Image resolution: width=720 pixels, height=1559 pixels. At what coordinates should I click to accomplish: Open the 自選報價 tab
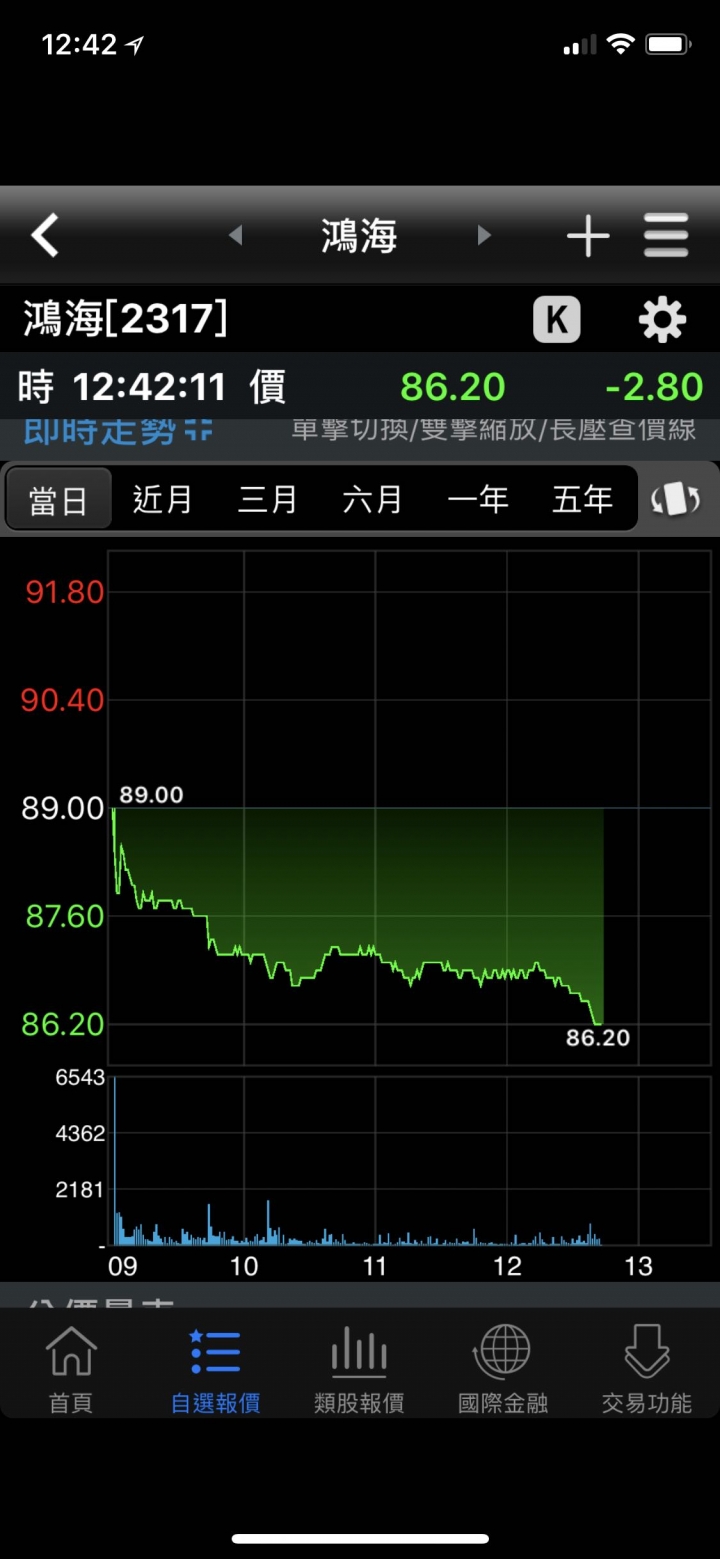point(215,1368)
